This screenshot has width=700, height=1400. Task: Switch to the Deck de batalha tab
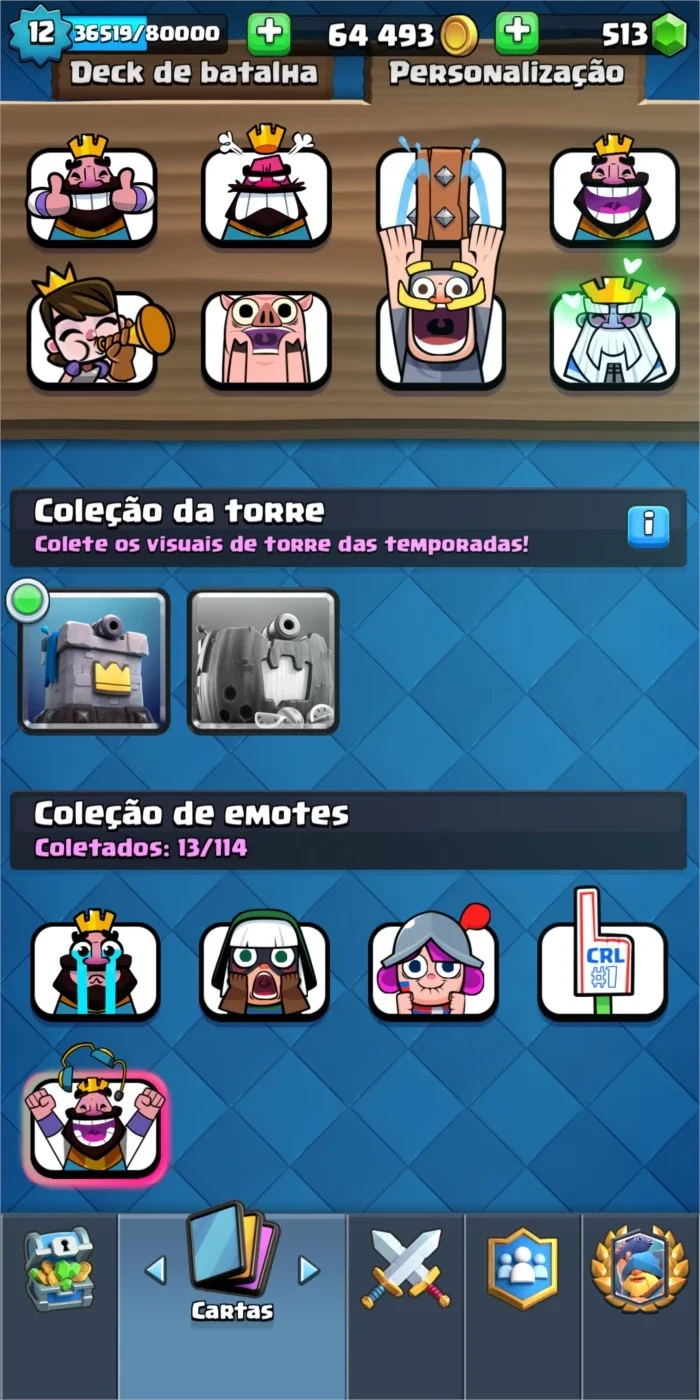pos(194,73)
